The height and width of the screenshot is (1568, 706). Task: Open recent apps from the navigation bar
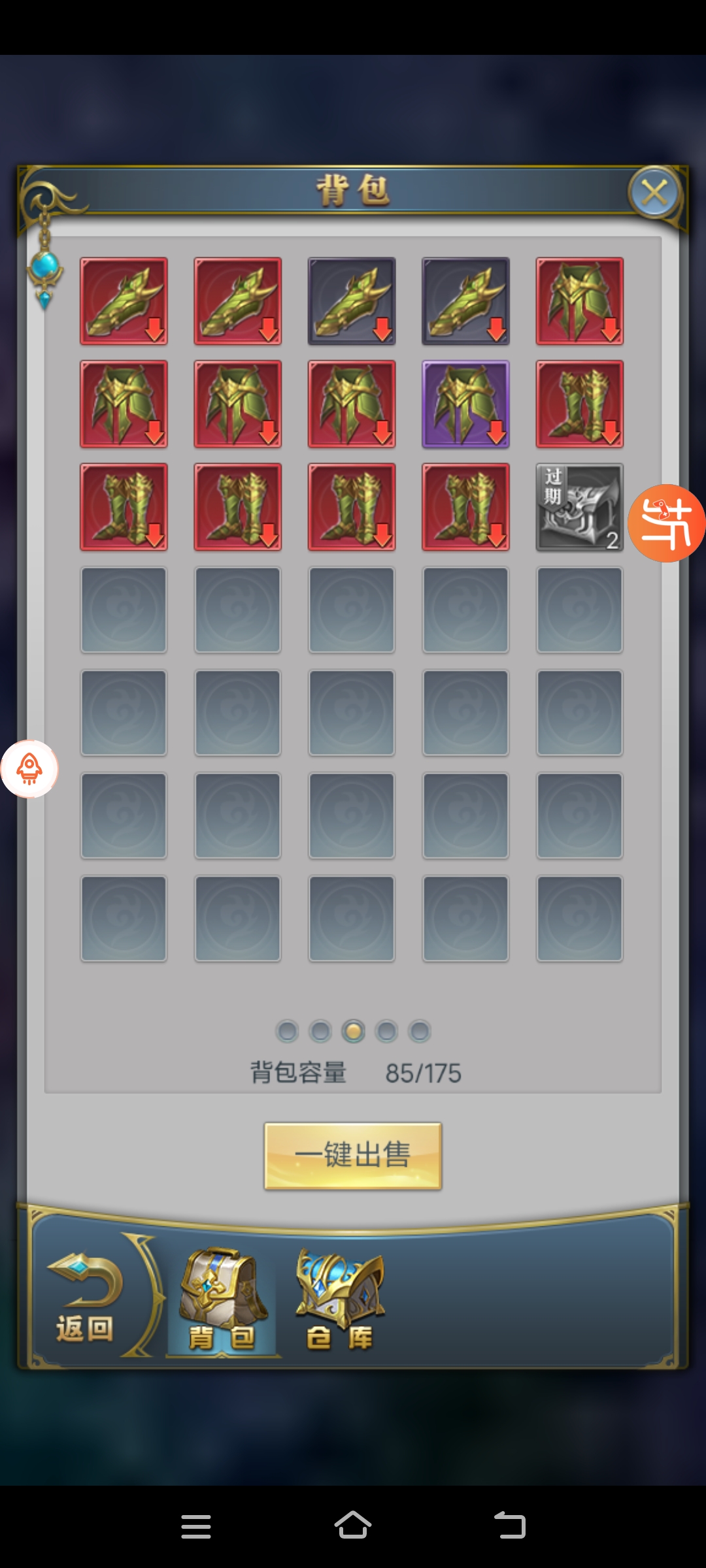[195, 1526]
